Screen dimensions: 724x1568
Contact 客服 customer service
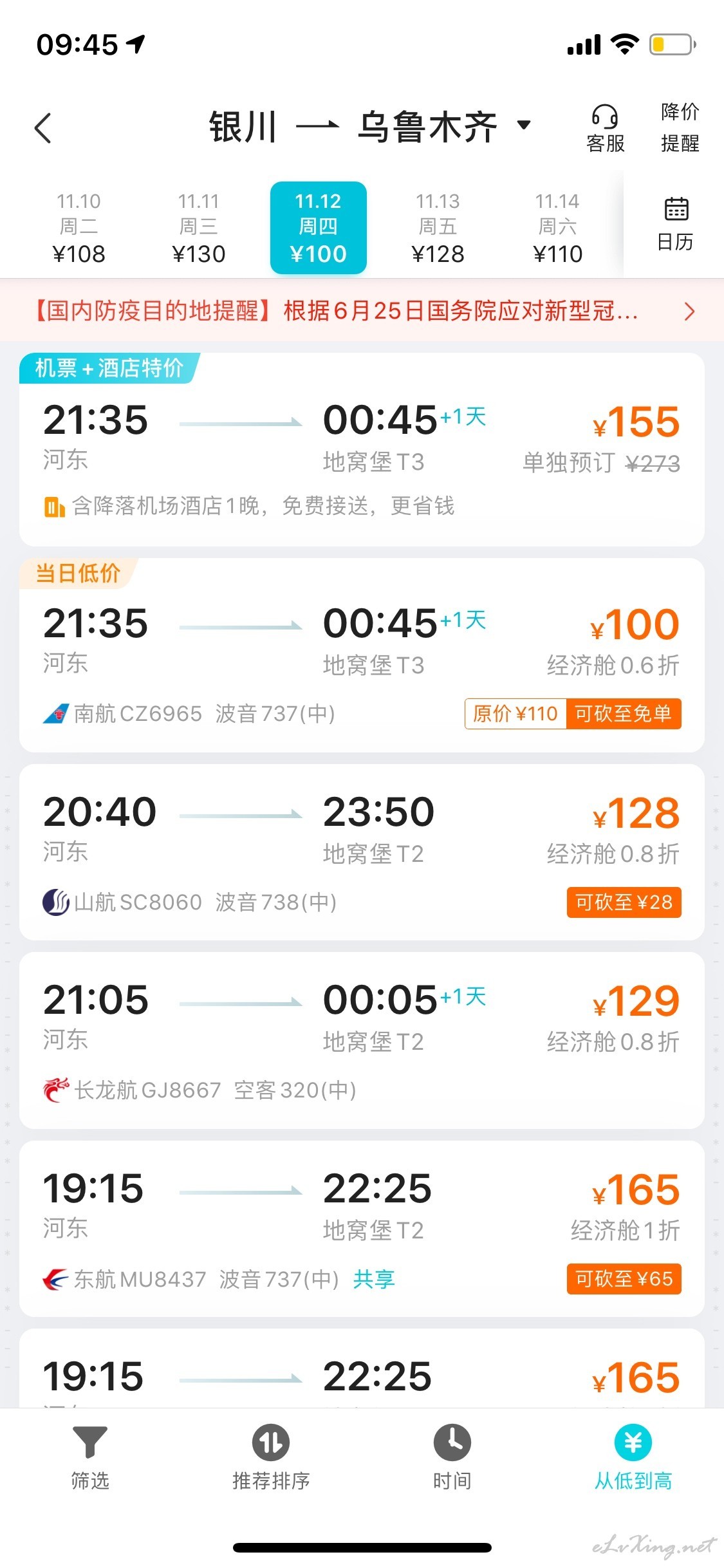605,129
